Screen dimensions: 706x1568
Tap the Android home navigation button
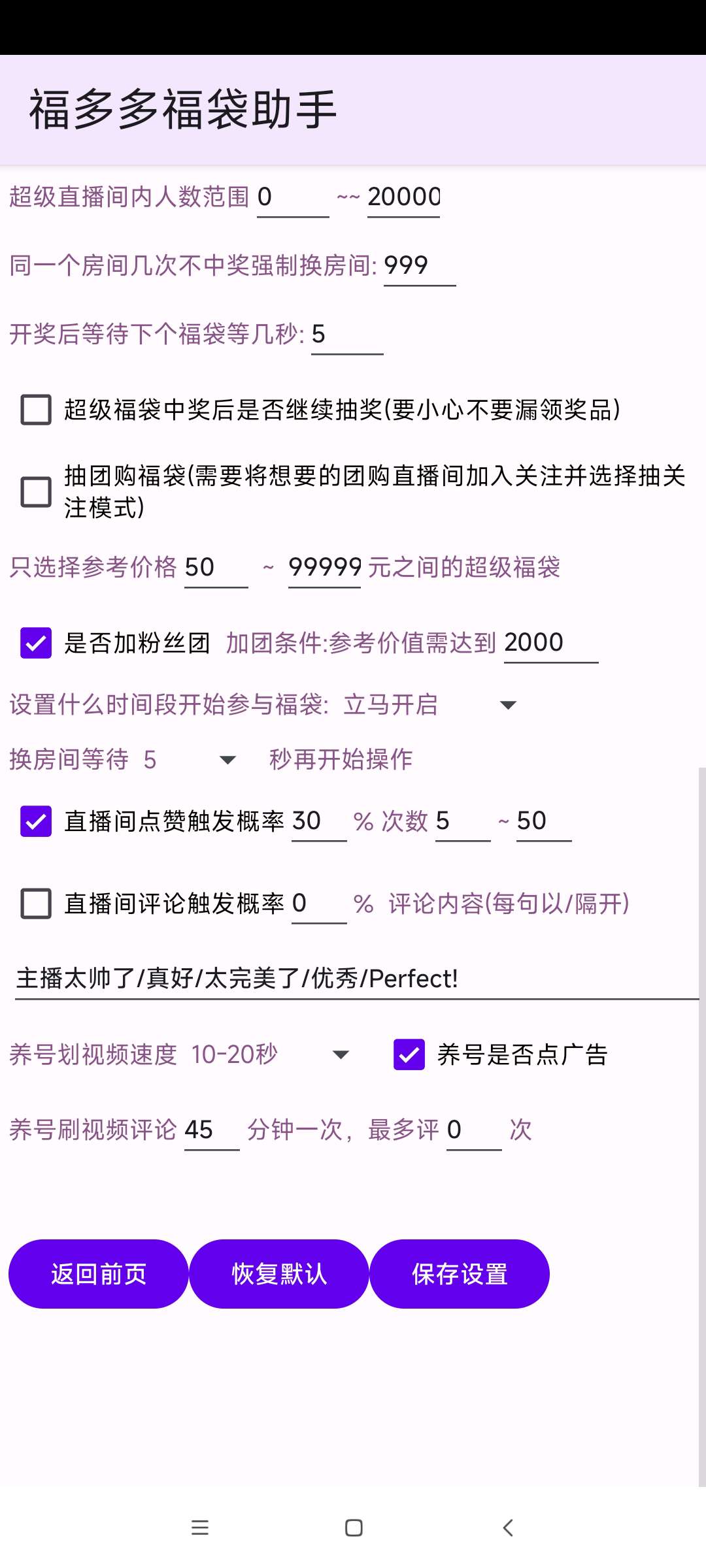(352, 1527)
